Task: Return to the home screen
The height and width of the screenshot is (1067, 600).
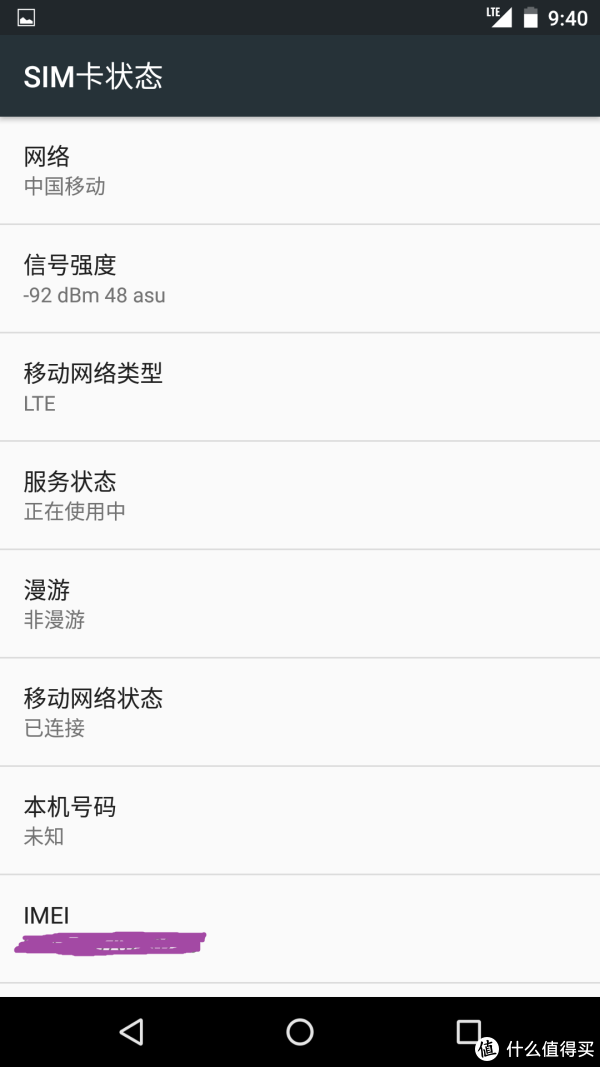Action: click(x=300, y=1031)
